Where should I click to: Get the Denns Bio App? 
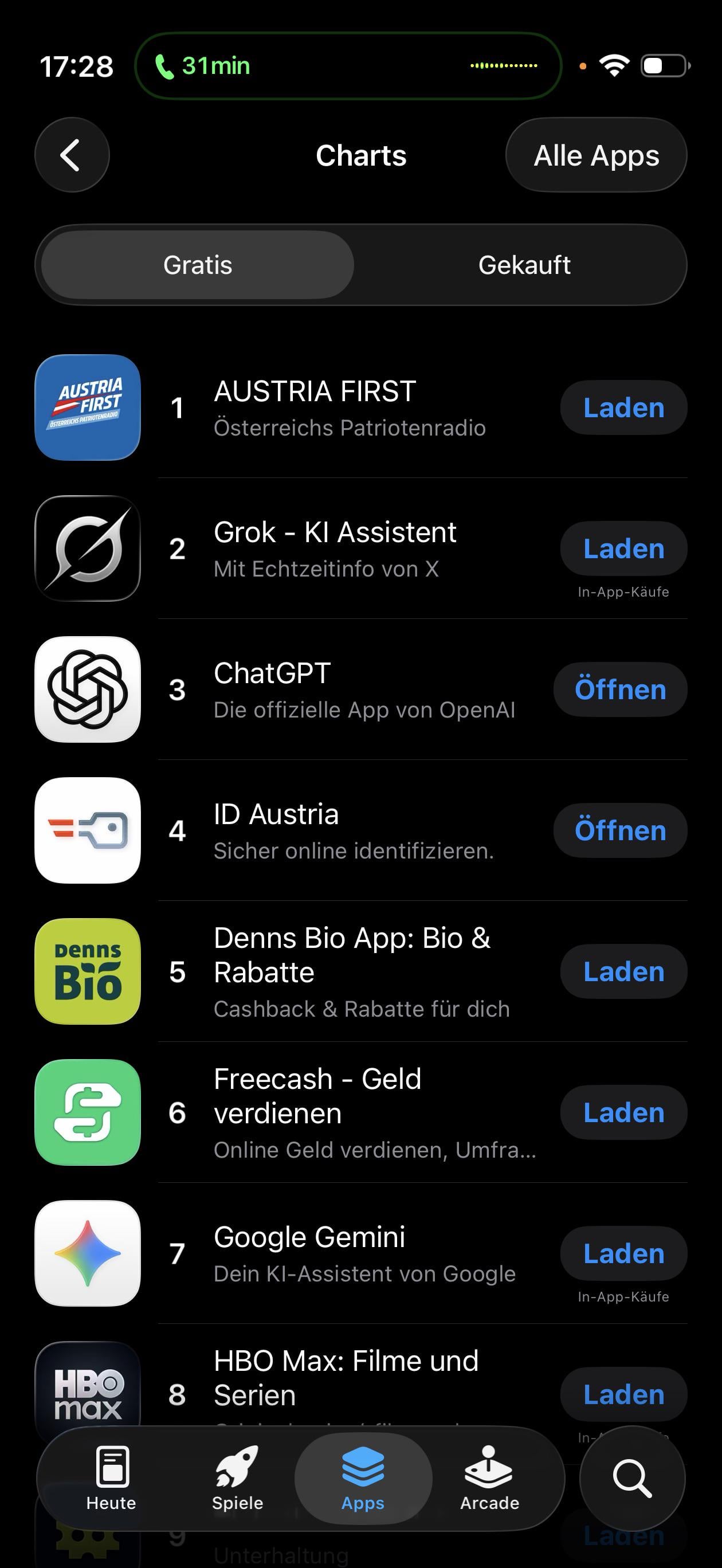(623, 971)
